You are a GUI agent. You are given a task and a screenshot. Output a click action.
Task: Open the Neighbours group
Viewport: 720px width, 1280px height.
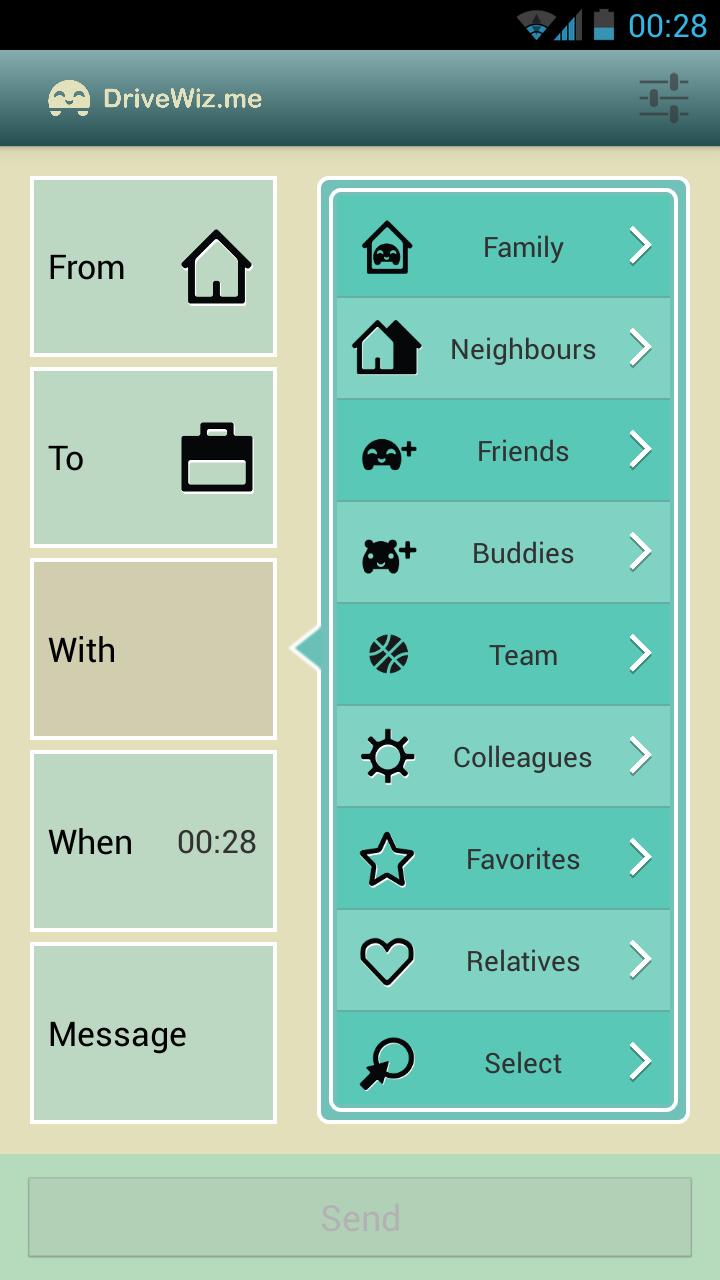[503, 349]
